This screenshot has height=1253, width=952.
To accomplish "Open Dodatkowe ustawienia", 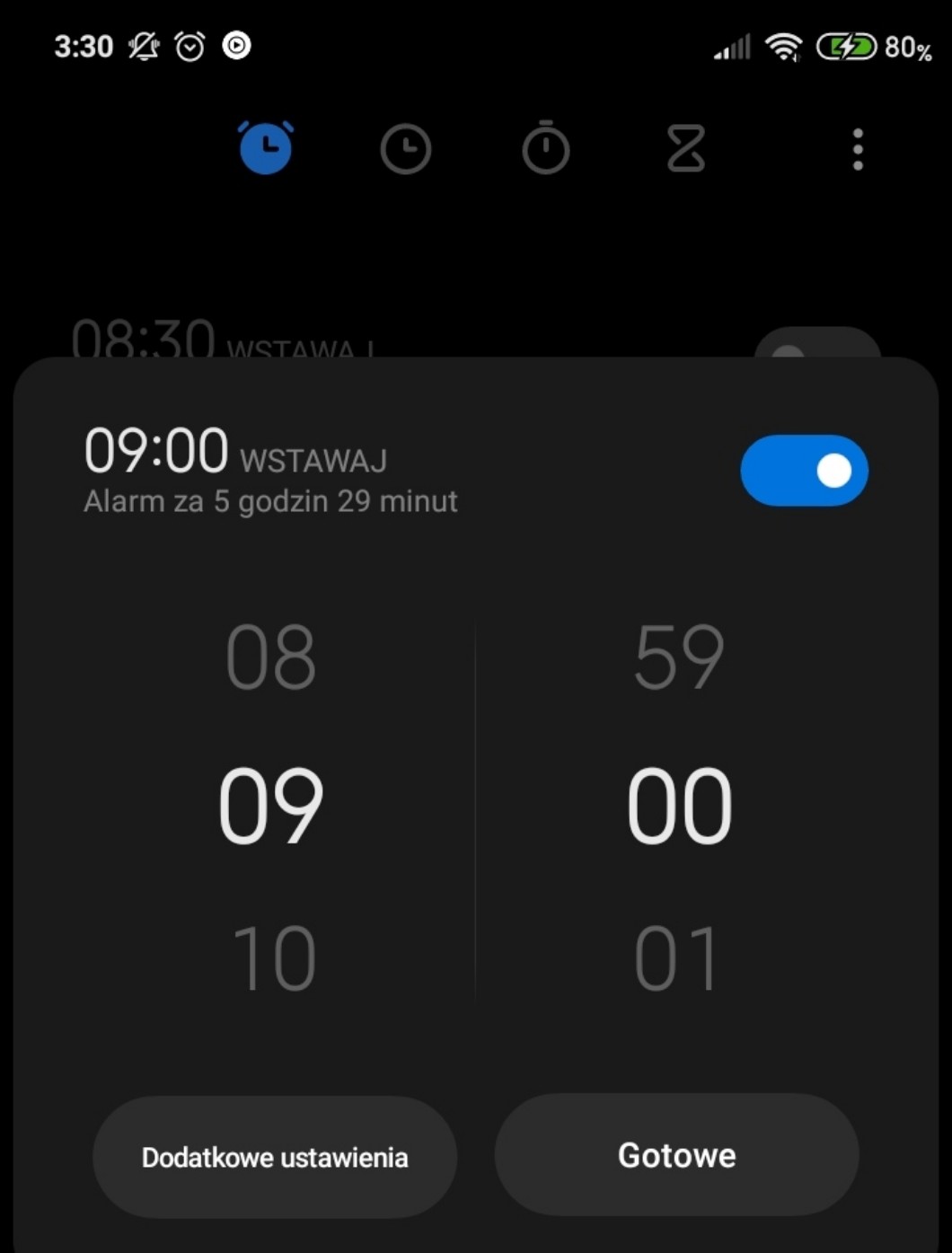I will 275,1157.
